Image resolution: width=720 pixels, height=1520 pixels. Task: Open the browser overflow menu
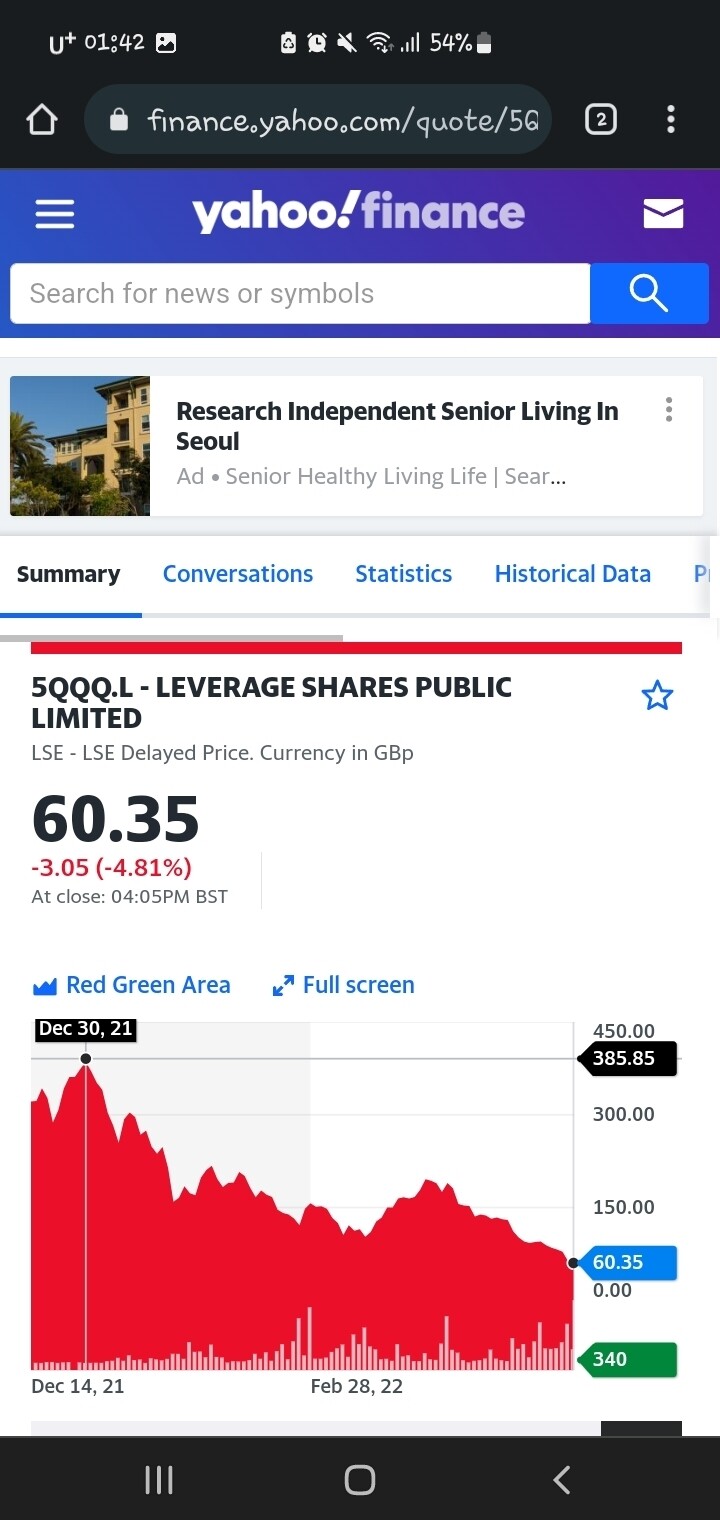click(x=671, y=121)
